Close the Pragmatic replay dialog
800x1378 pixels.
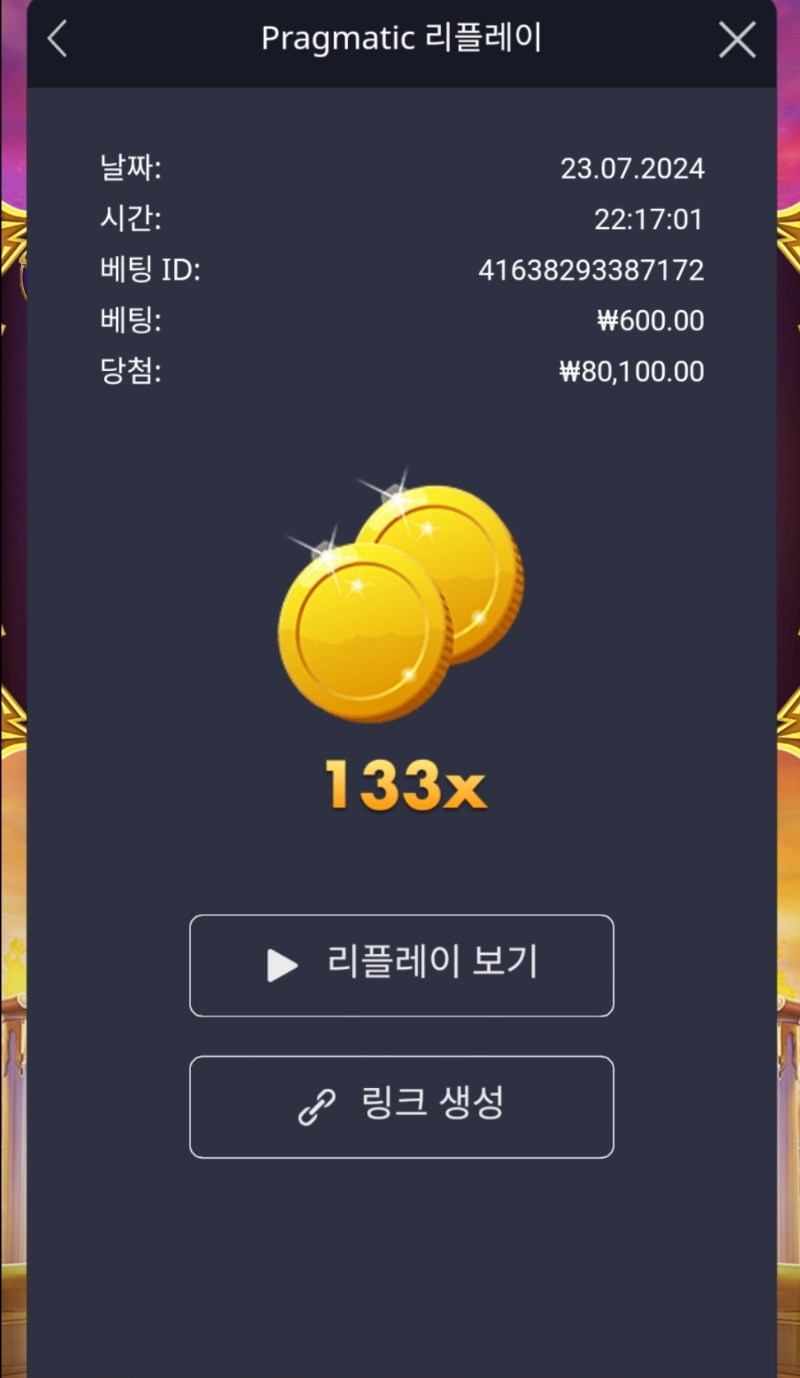pyautogui.click(x=738, y=40)
